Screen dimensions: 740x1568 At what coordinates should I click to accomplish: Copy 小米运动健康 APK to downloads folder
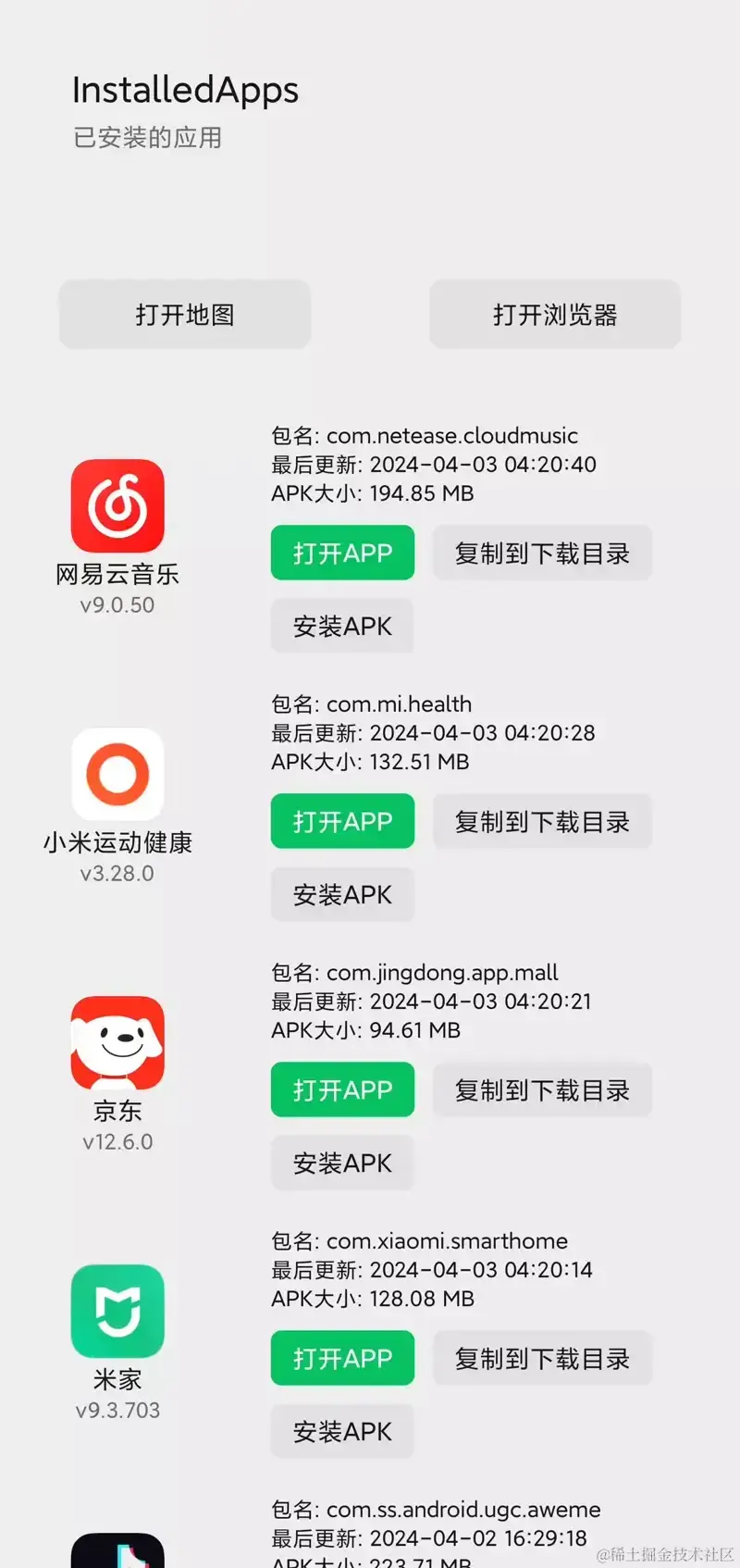(542, 821)
